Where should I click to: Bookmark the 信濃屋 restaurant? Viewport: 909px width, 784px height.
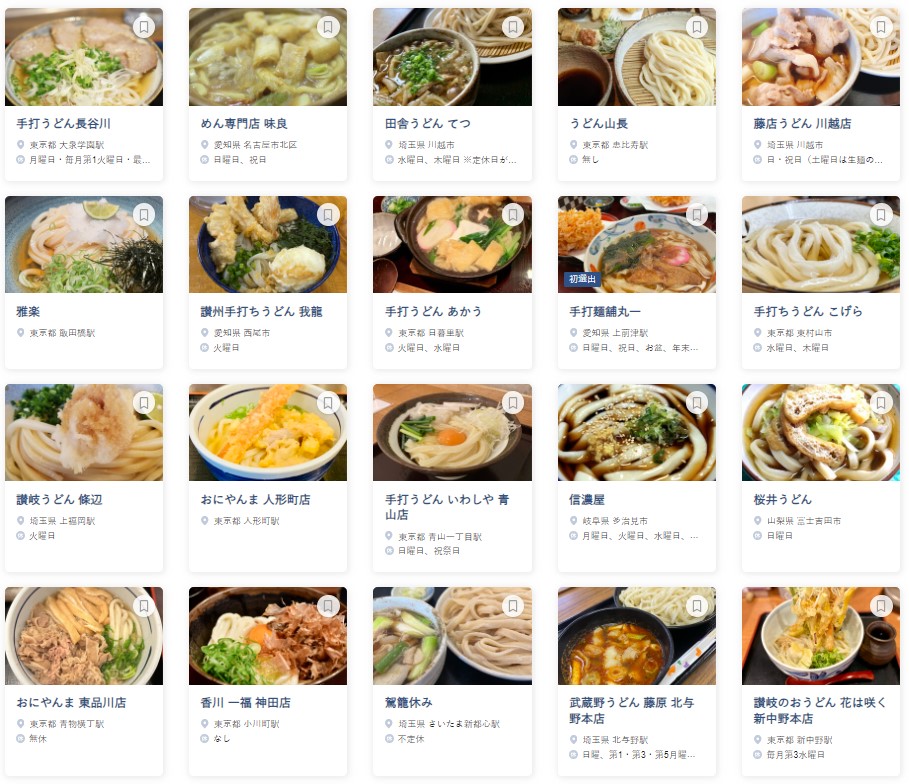[x=697, y=403]
